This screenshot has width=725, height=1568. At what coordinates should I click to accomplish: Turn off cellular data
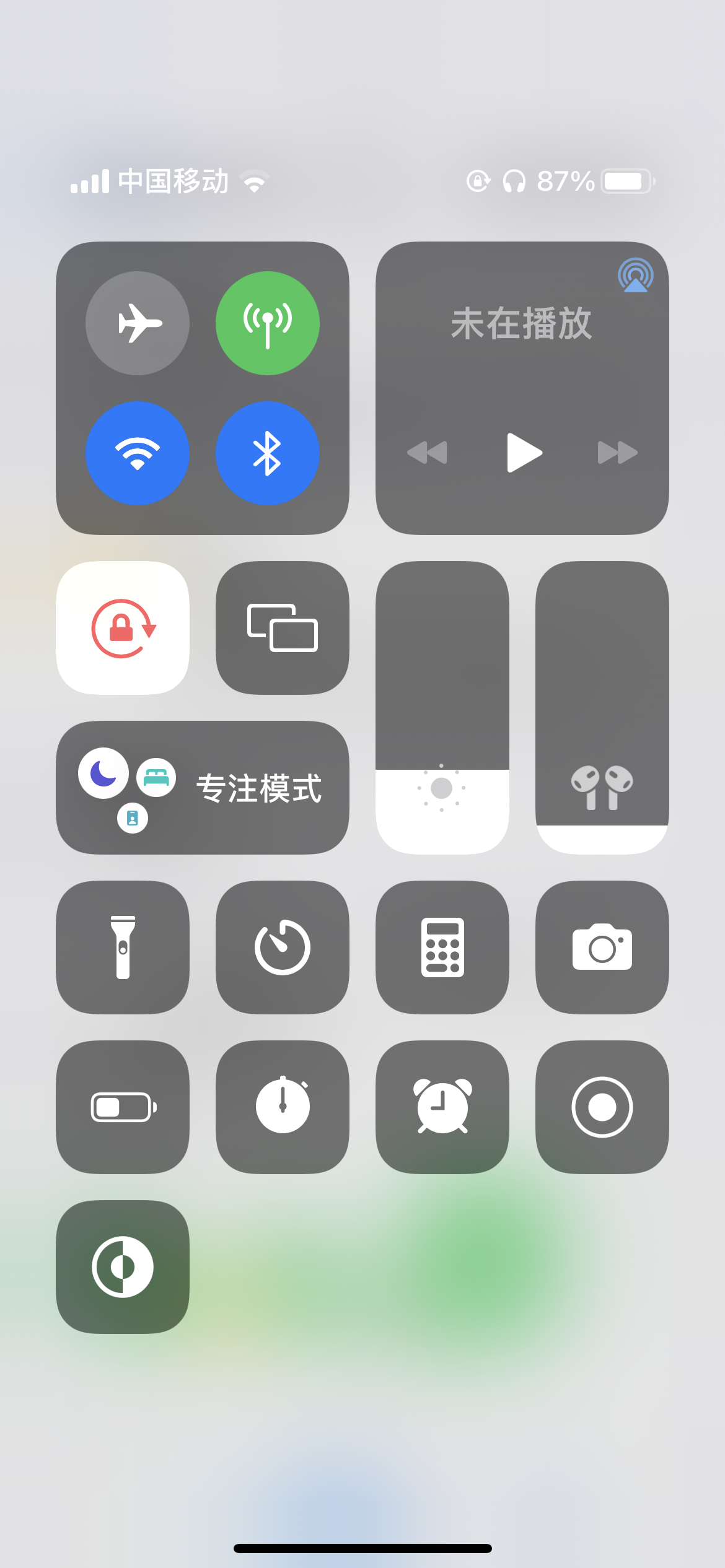268,323
